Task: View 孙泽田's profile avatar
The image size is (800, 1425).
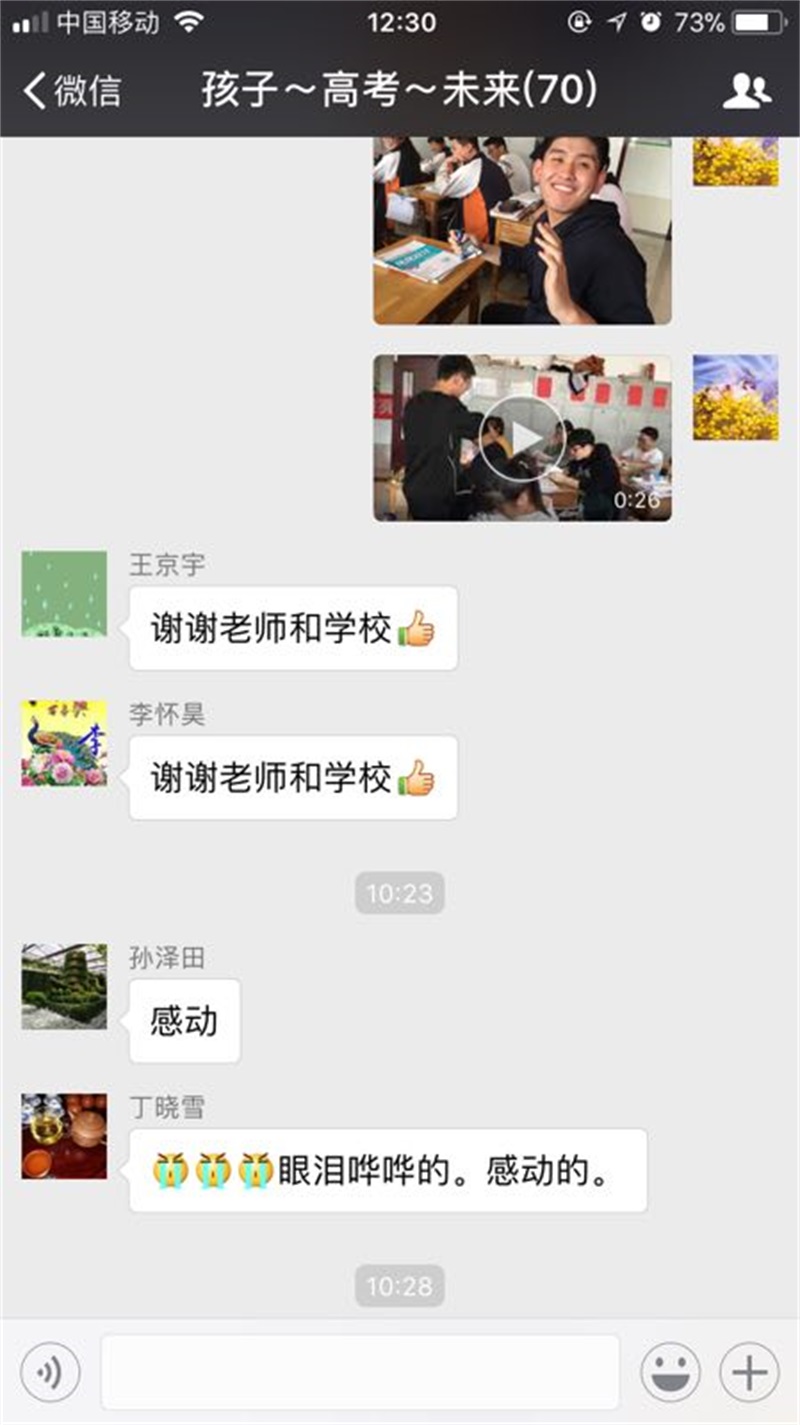Action: tap(64, 986)
